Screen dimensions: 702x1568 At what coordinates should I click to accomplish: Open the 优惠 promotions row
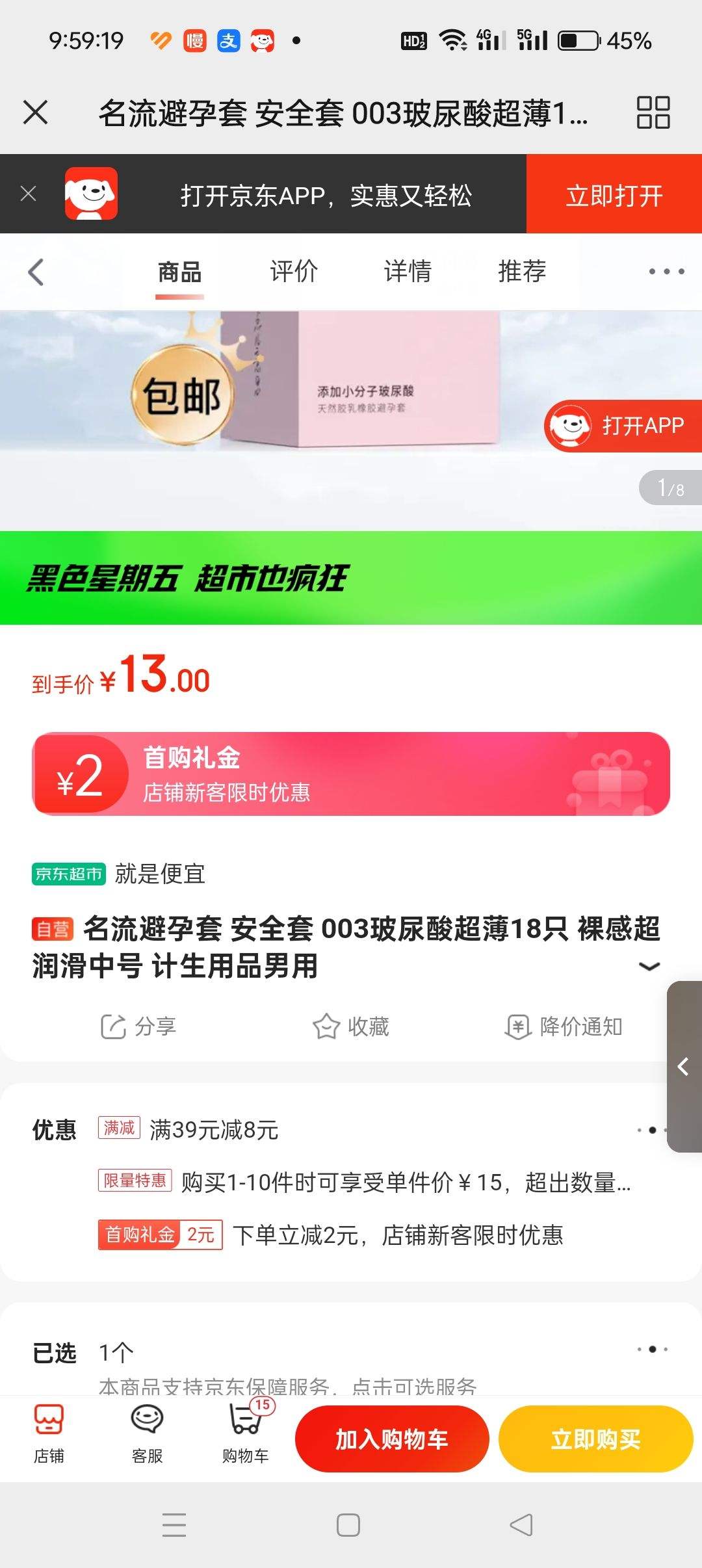(351, 1130)
